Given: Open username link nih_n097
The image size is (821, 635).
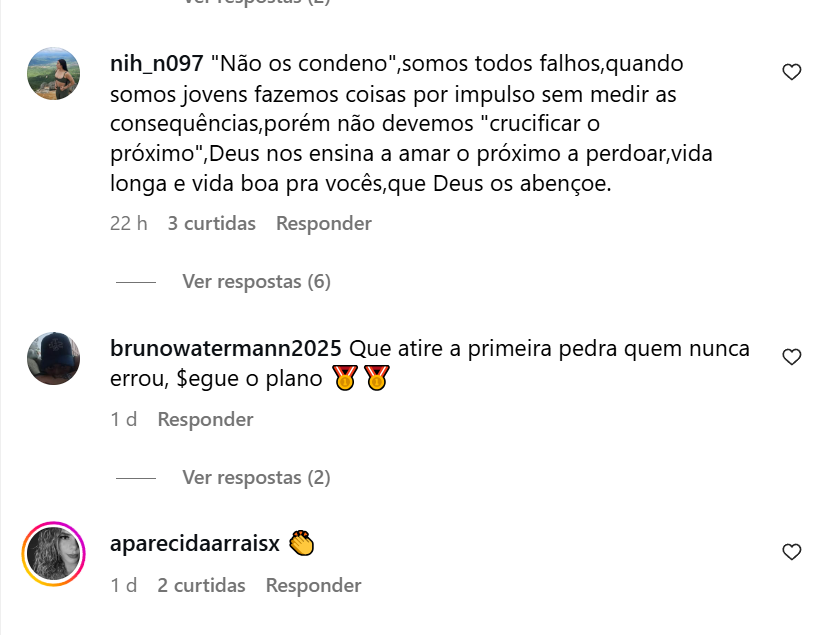Looking at the screenshot, I should pyautogui.click(x=157, y=64).
